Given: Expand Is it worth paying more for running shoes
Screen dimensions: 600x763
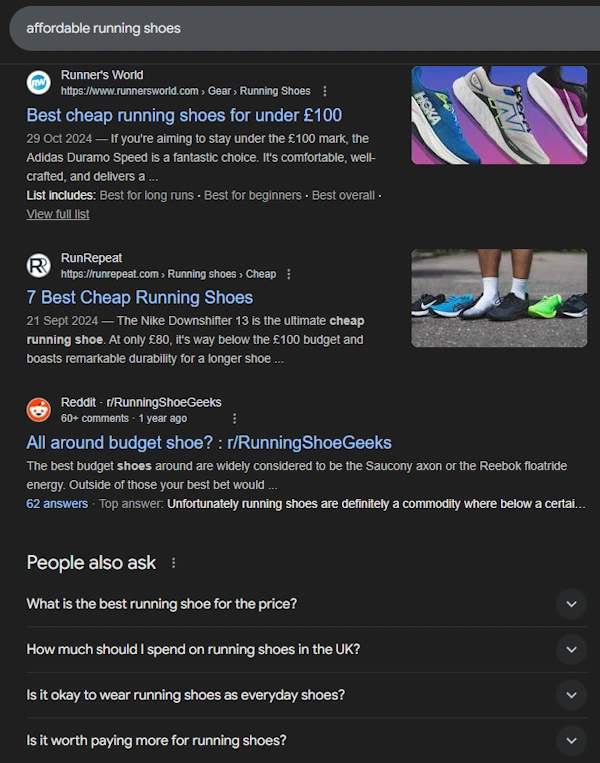Looking at the screenshot, I should click(x=571, y=741).
